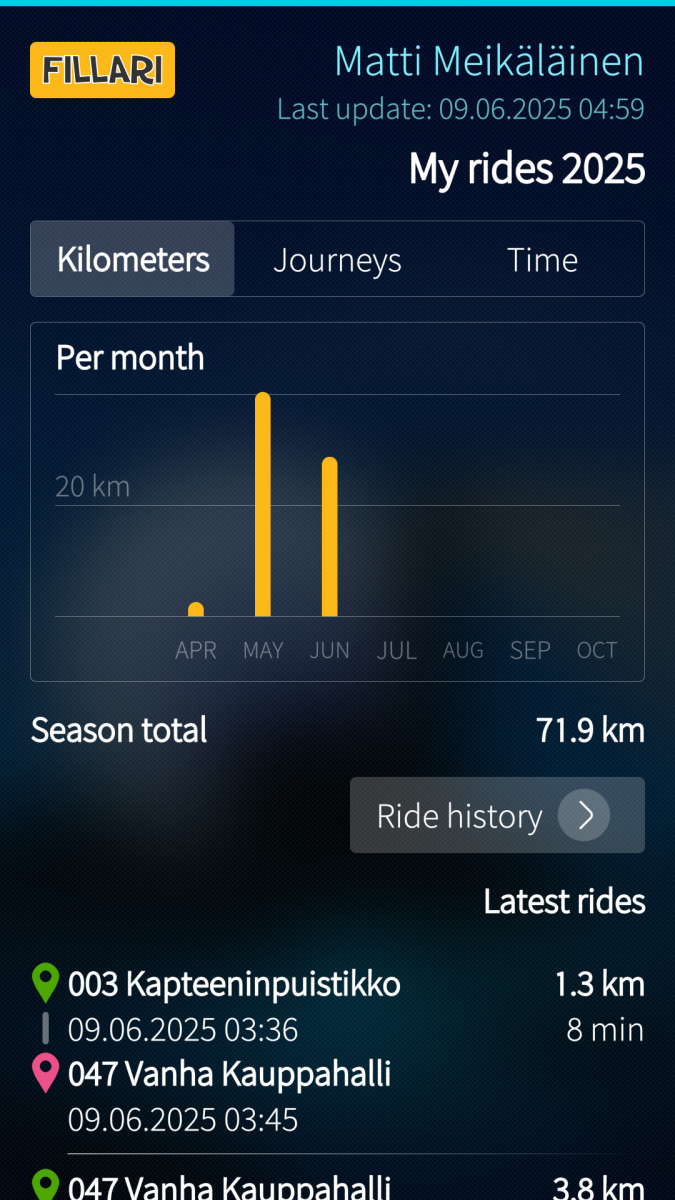Switch to the Kilometers tab
675x1200 pixels.
click(133, 260)
